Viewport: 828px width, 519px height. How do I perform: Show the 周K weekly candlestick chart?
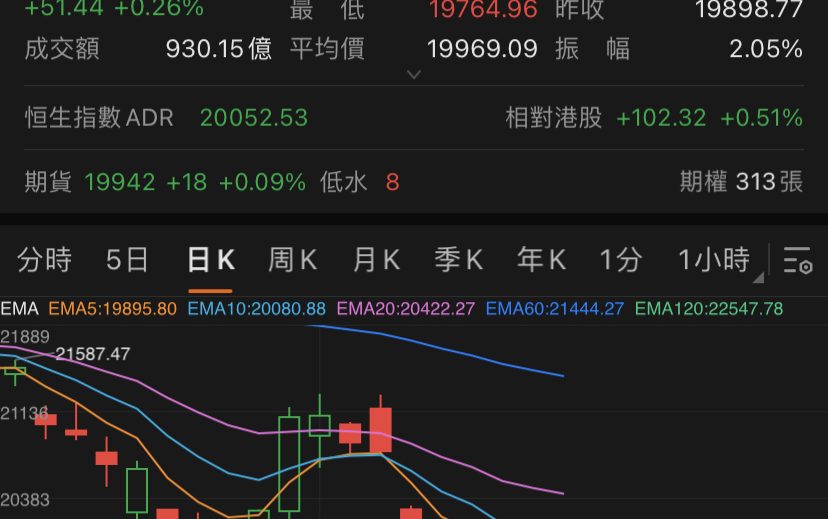292,261
